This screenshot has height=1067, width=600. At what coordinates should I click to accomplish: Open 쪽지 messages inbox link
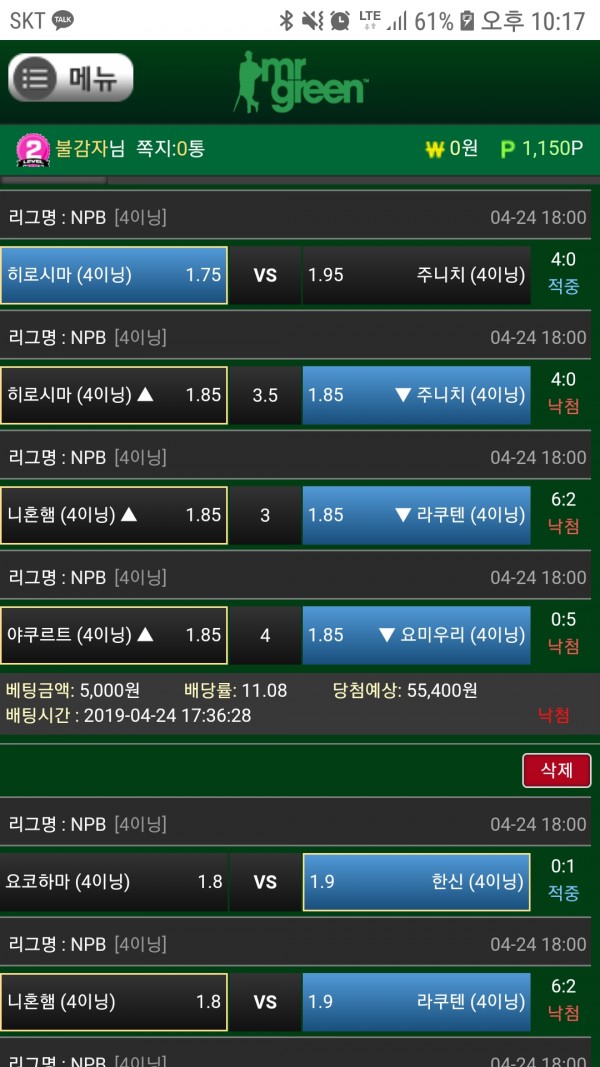pos(170,149)
